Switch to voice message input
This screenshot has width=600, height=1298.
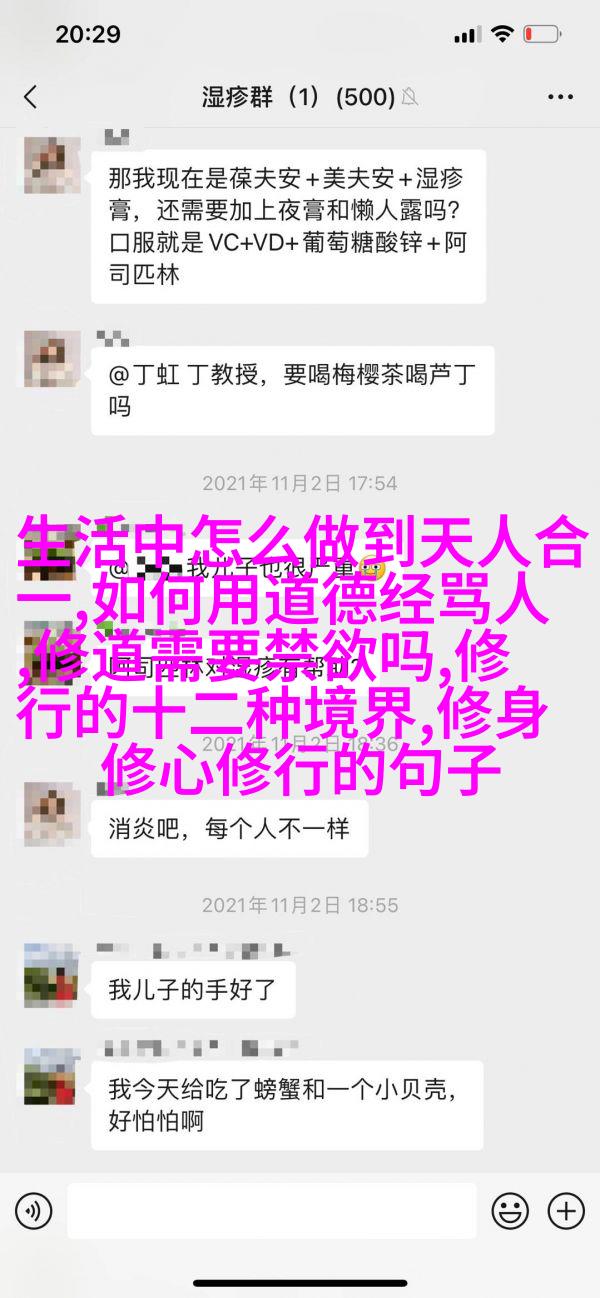[33, 1212]
